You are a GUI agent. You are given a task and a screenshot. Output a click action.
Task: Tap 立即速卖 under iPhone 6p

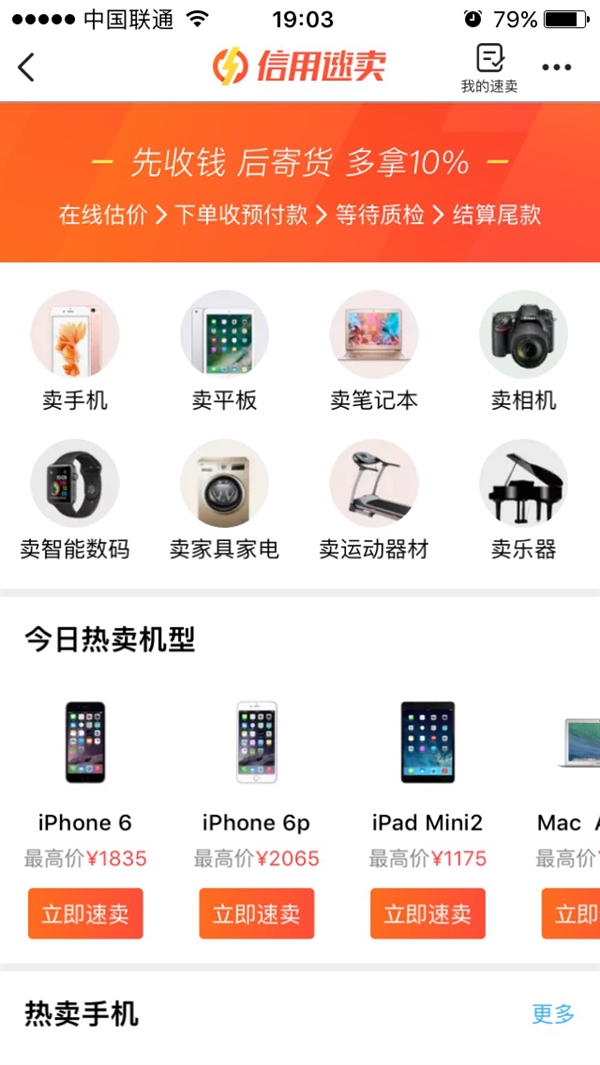tap(256, 914)
